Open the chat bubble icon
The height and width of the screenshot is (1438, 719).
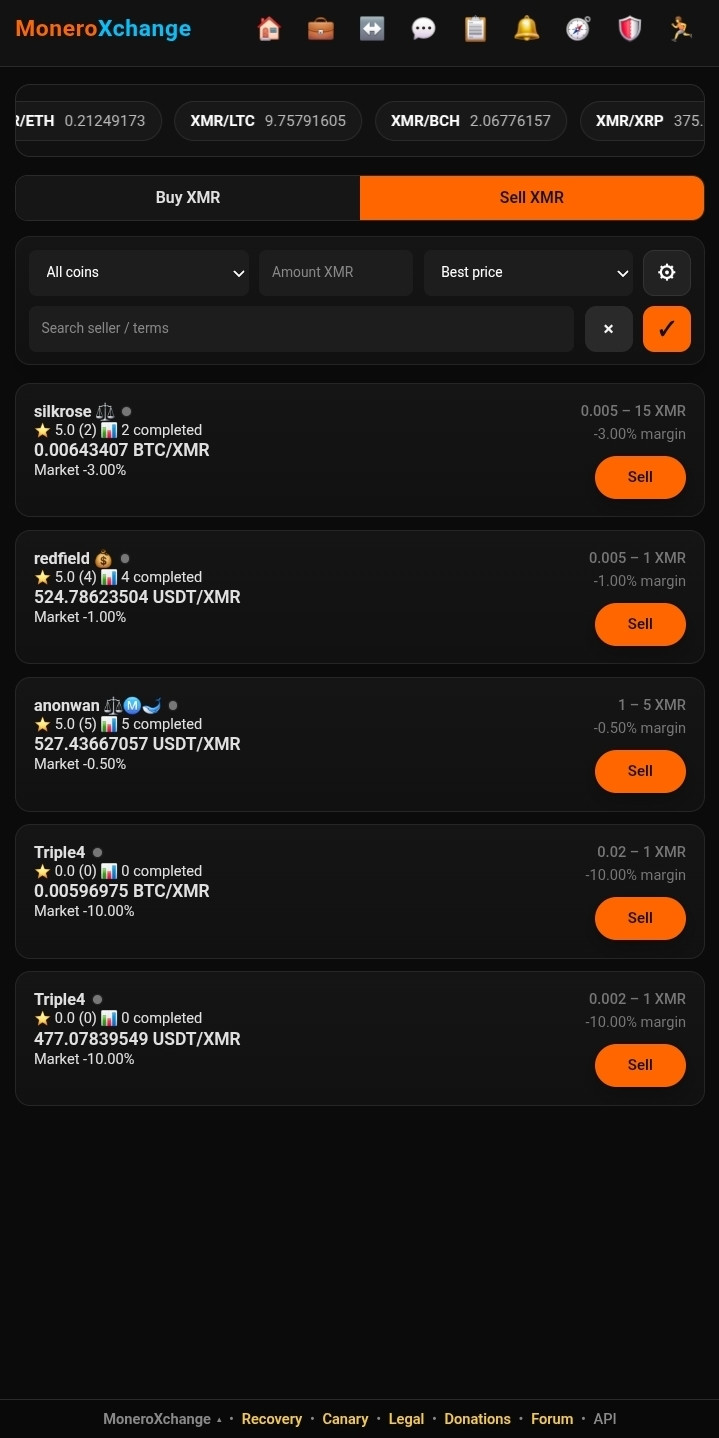point(424,29)
